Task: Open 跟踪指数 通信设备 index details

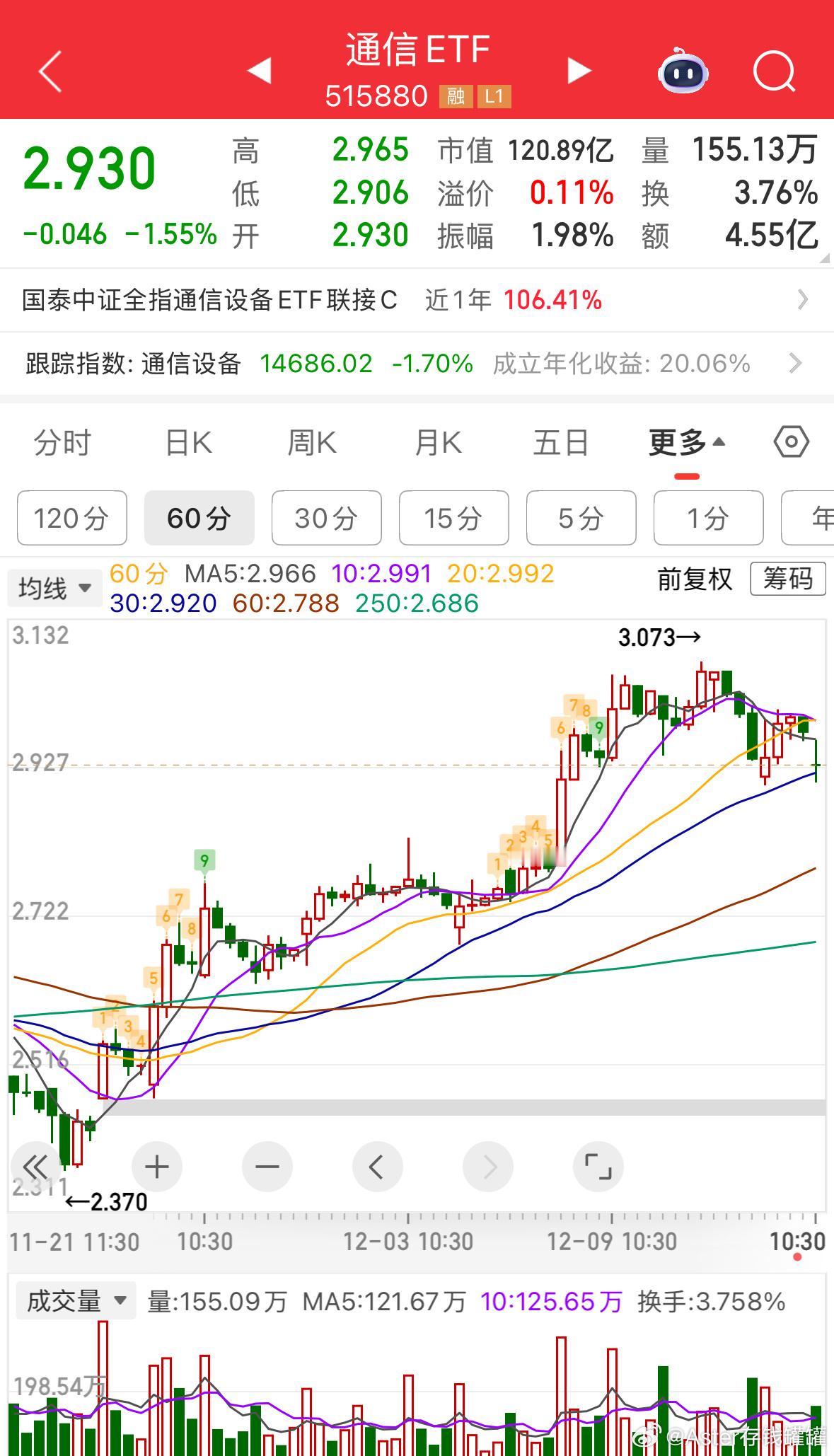Action: (417, 364)
